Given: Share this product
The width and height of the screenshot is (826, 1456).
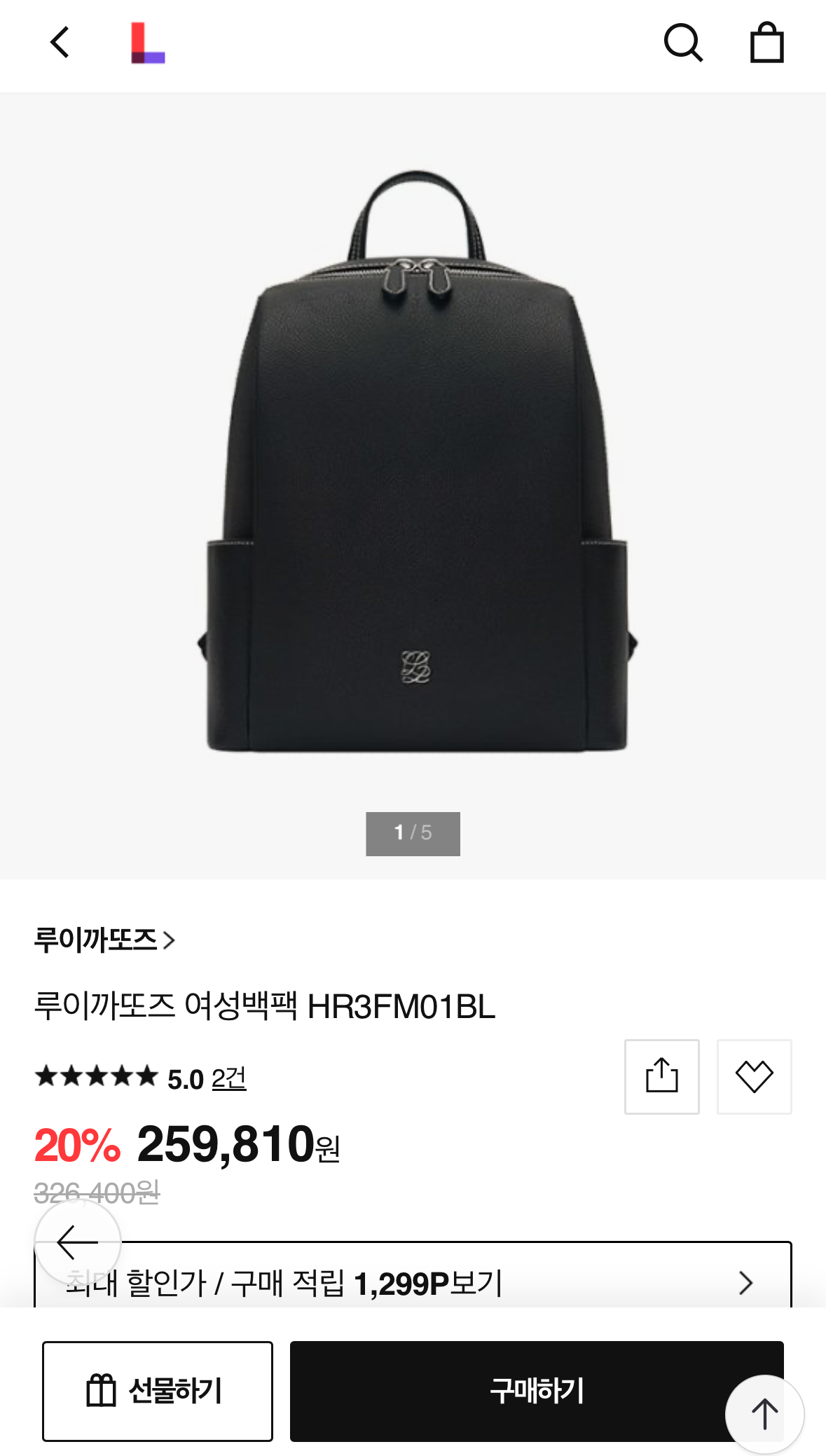Looking at the screenshot, I should pyautogui.click(x=661, y=1076).
